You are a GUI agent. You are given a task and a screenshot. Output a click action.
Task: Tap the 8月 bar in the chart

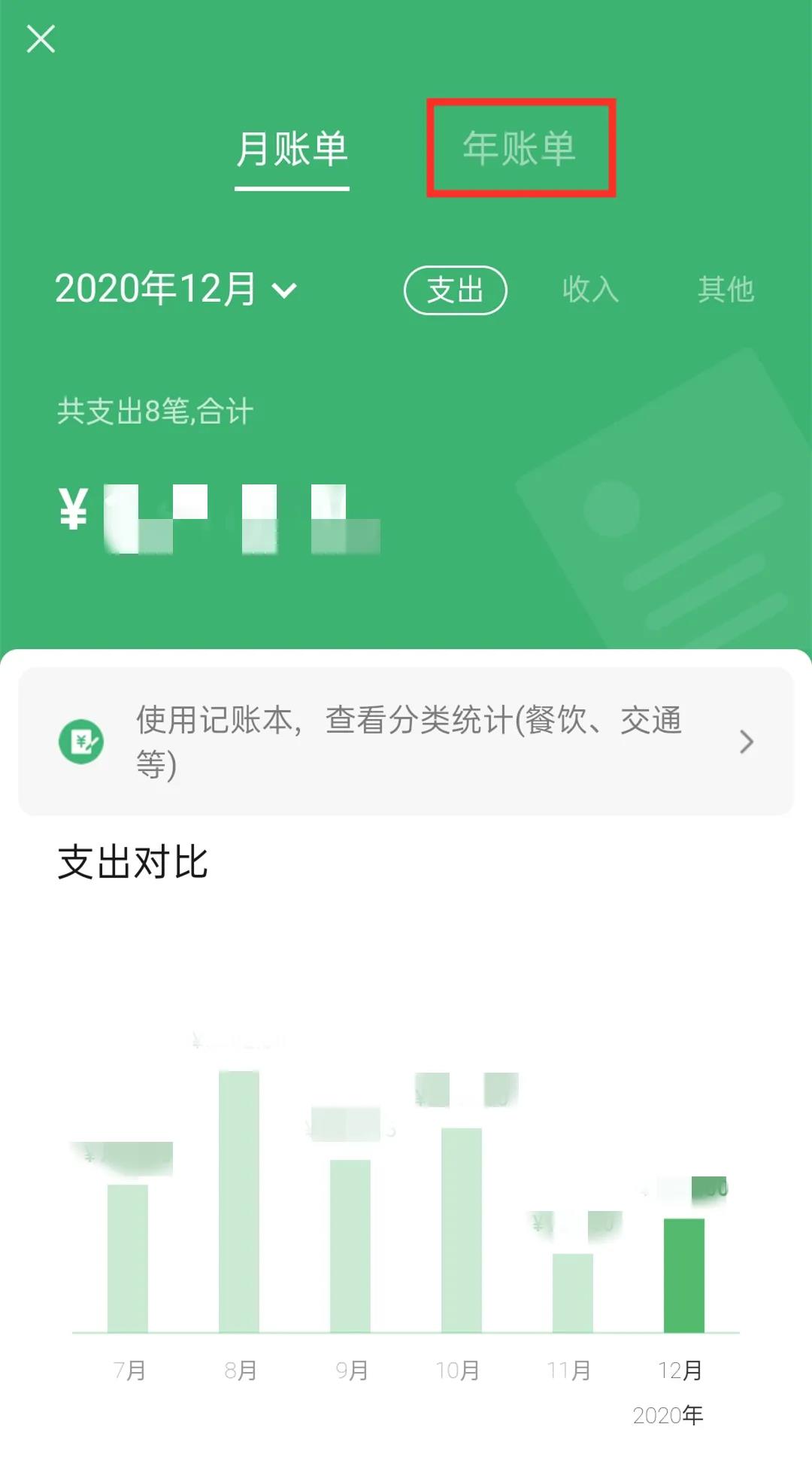point(239,1200)
